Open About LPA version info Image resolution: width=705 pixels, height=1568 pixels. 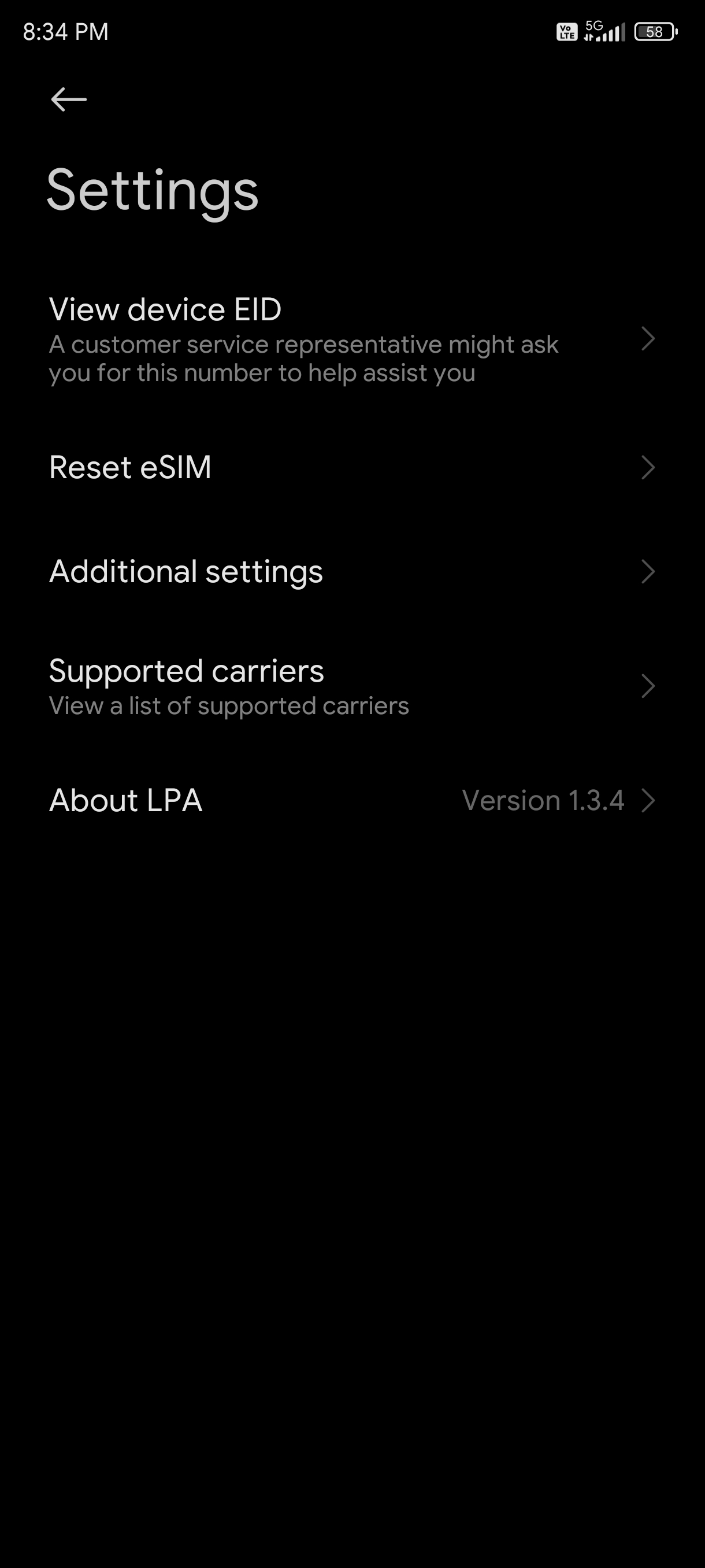[x=352, y=800]
